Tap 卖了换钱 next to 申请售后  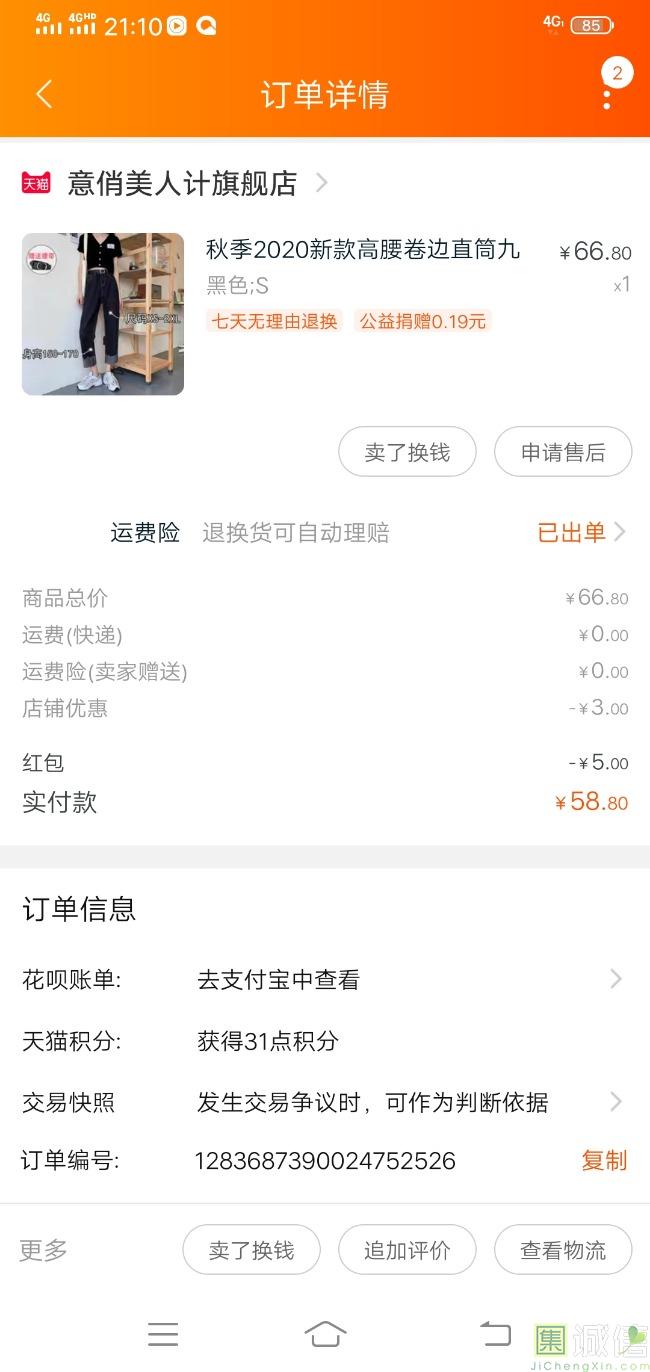coord(407,452)
